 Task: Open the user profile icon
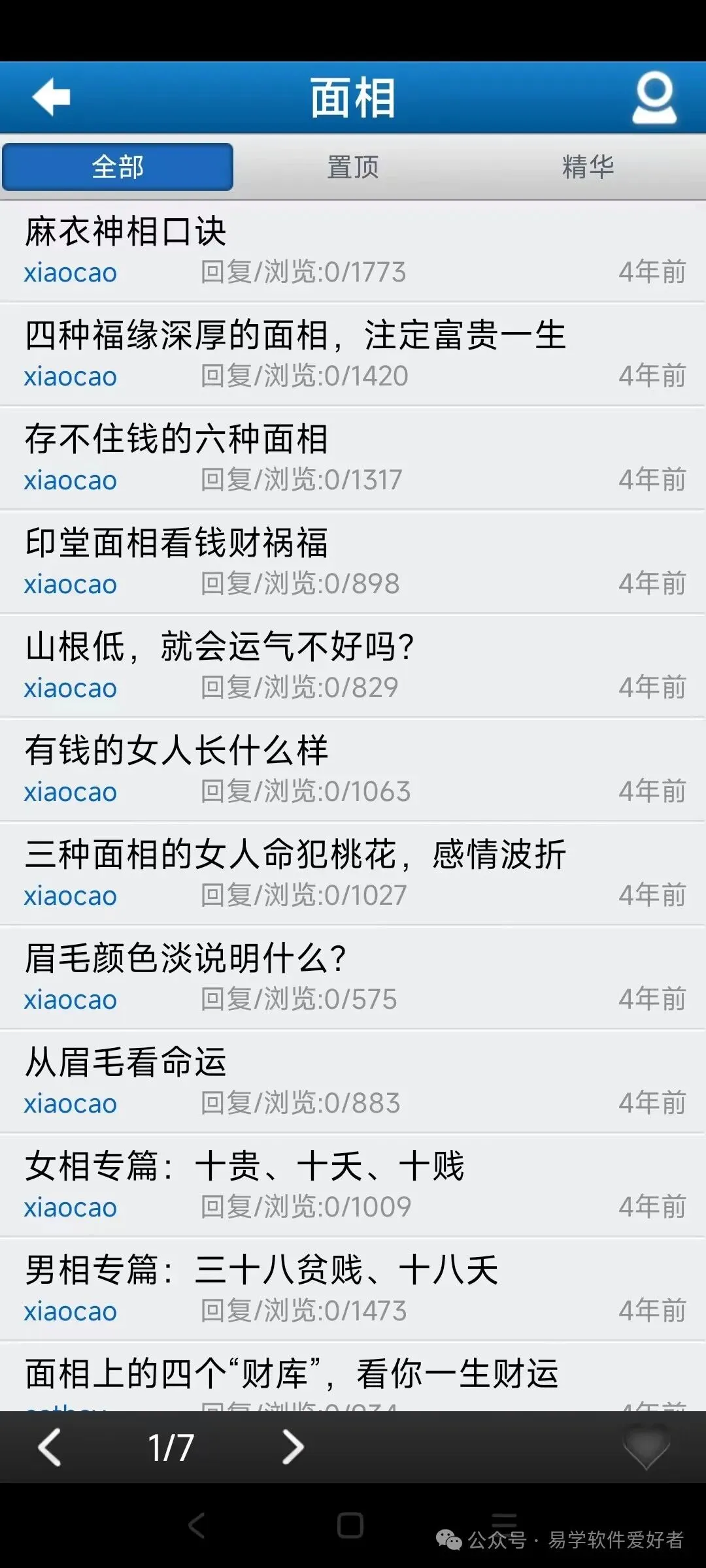click(654, 98)
